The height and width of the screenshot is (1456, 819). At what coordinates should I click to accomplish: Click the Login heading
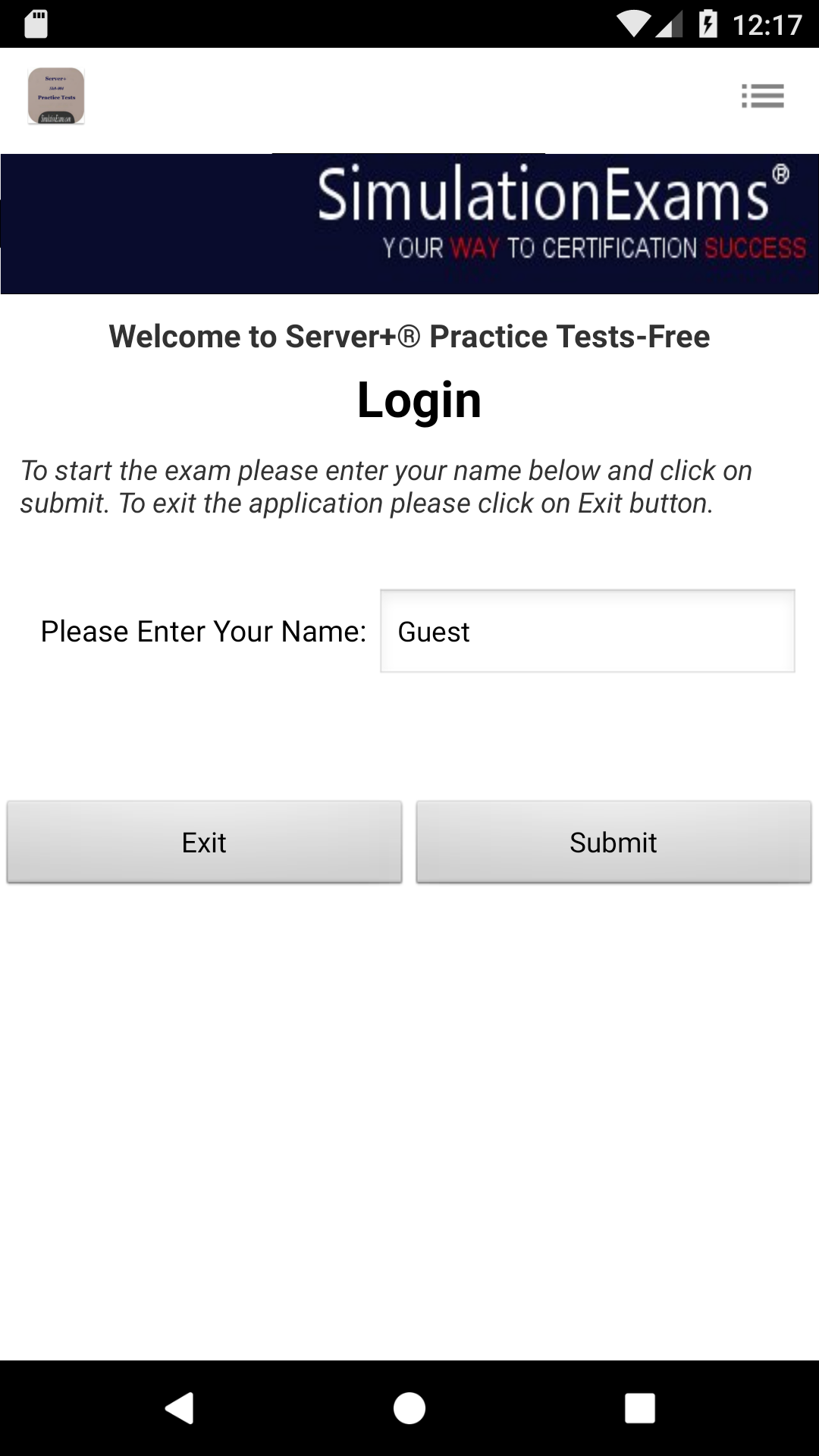(419, 400)
